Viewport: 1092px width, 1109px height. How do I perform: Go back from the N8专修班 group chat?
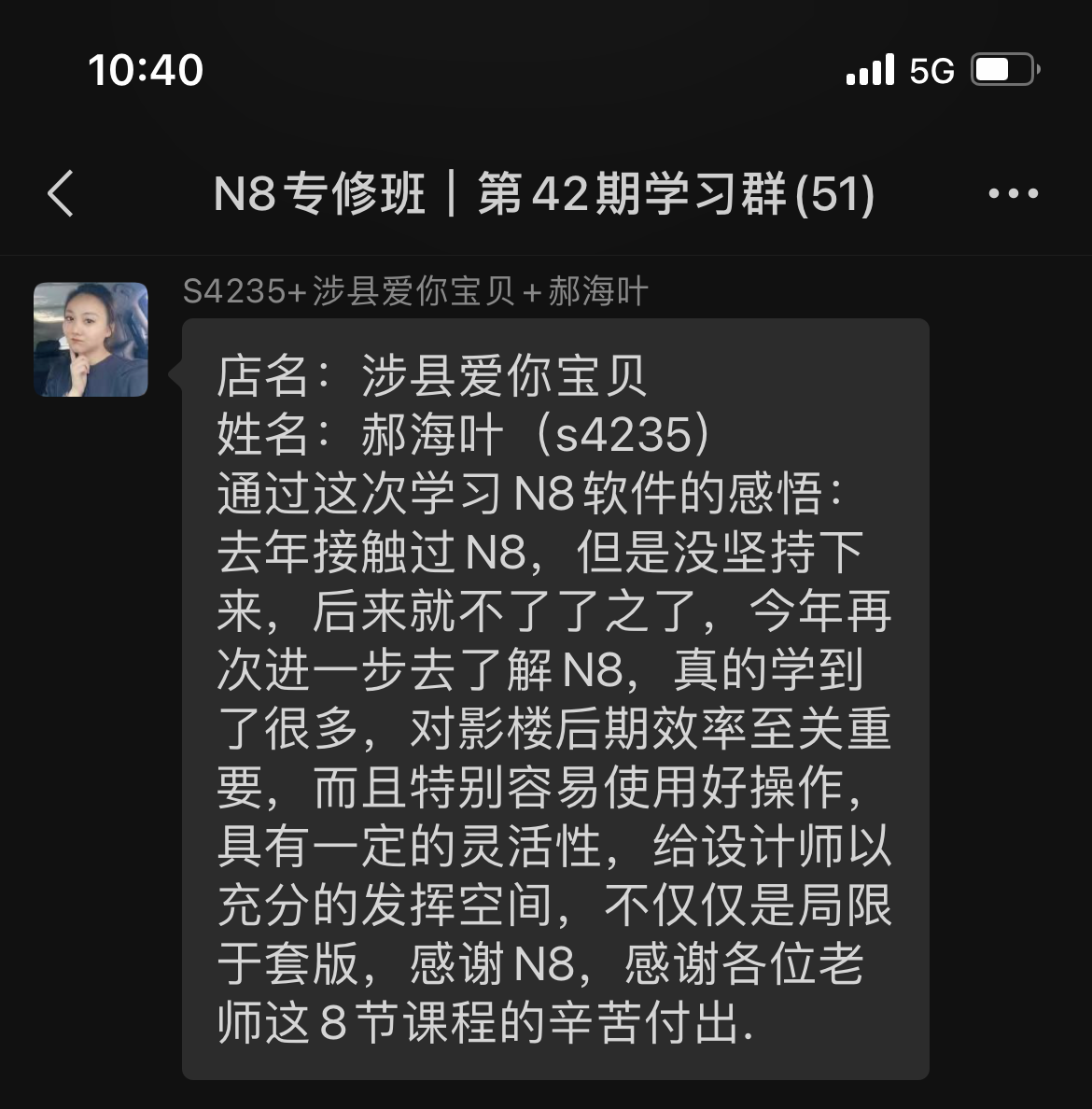click(61, 194)
